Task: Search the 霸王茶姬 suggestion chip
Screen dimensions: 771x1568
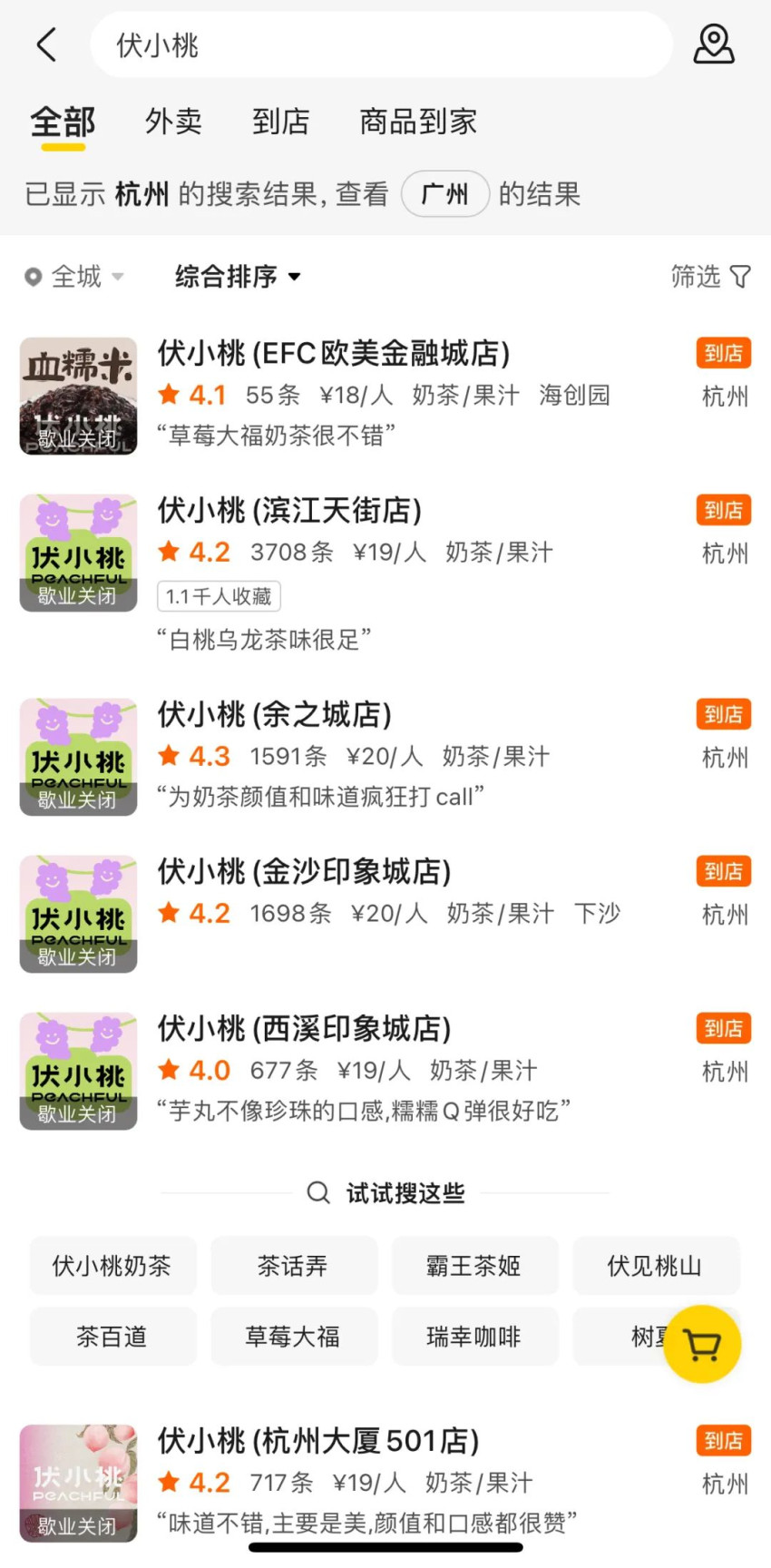Action: tap(474, 1266)
